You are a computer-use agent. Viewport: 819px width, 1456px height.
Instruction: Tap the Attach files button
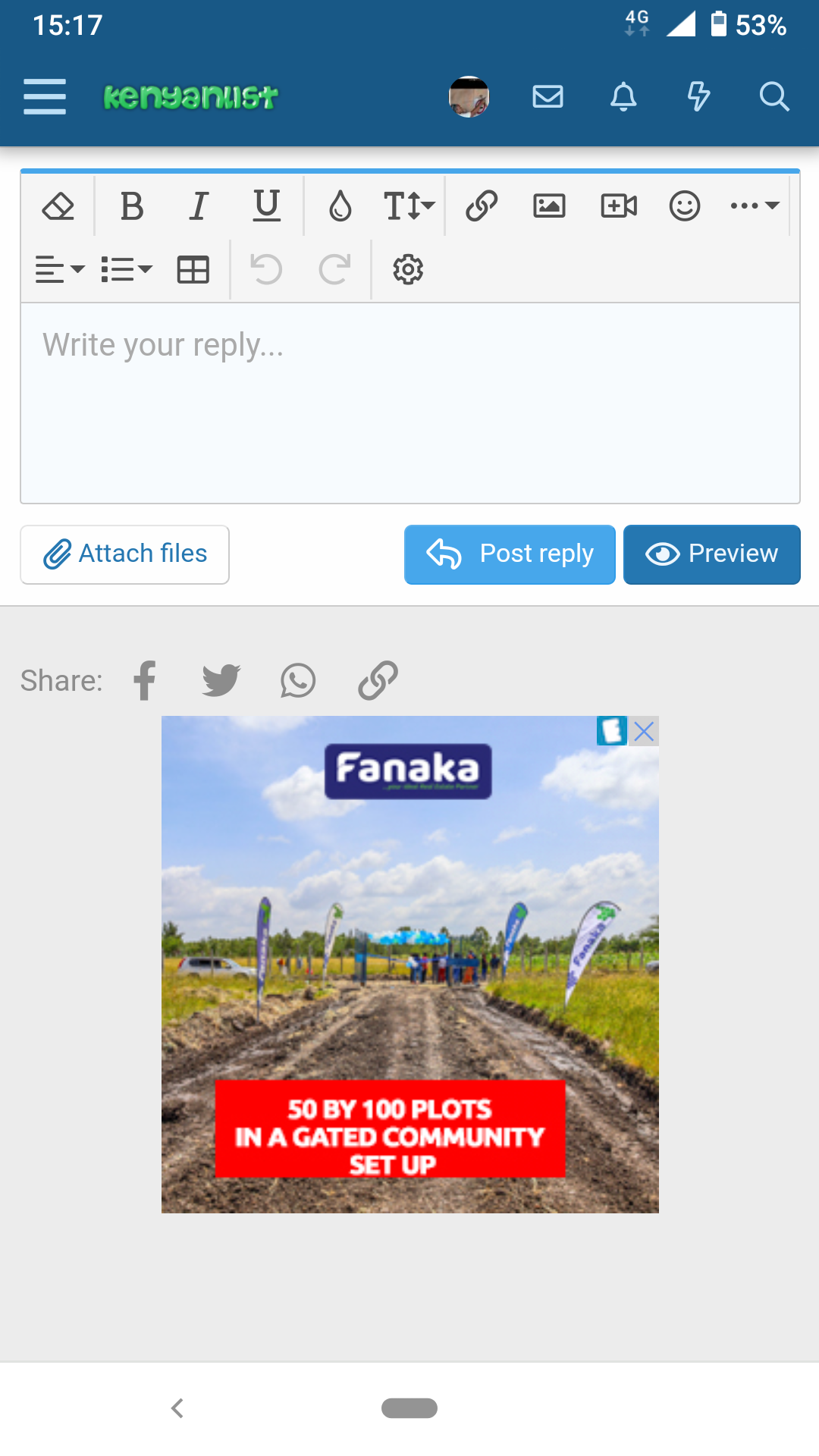(125, 554)
